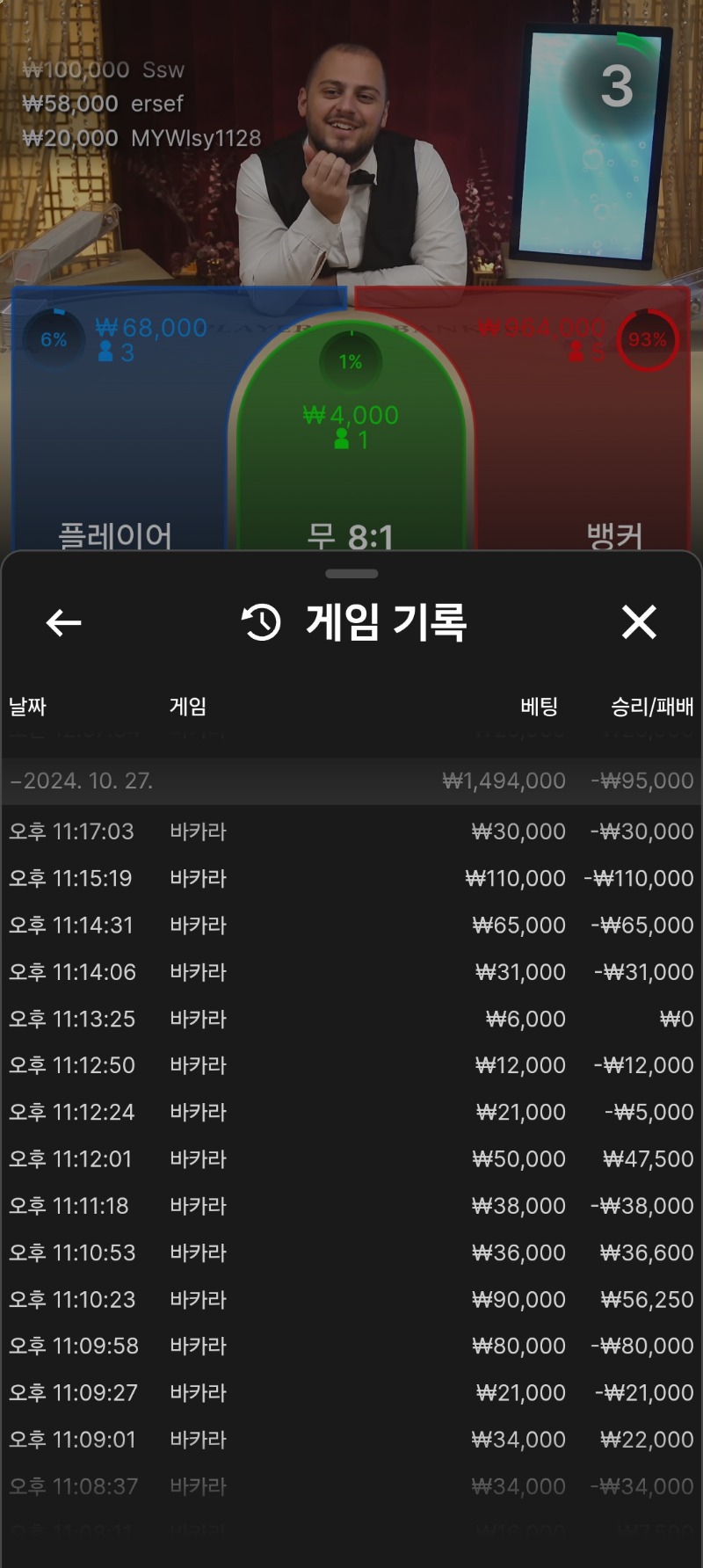Open the 오후 11:12:01 game record
The image size is (703, 1568).
click(x=351, y=1158)
